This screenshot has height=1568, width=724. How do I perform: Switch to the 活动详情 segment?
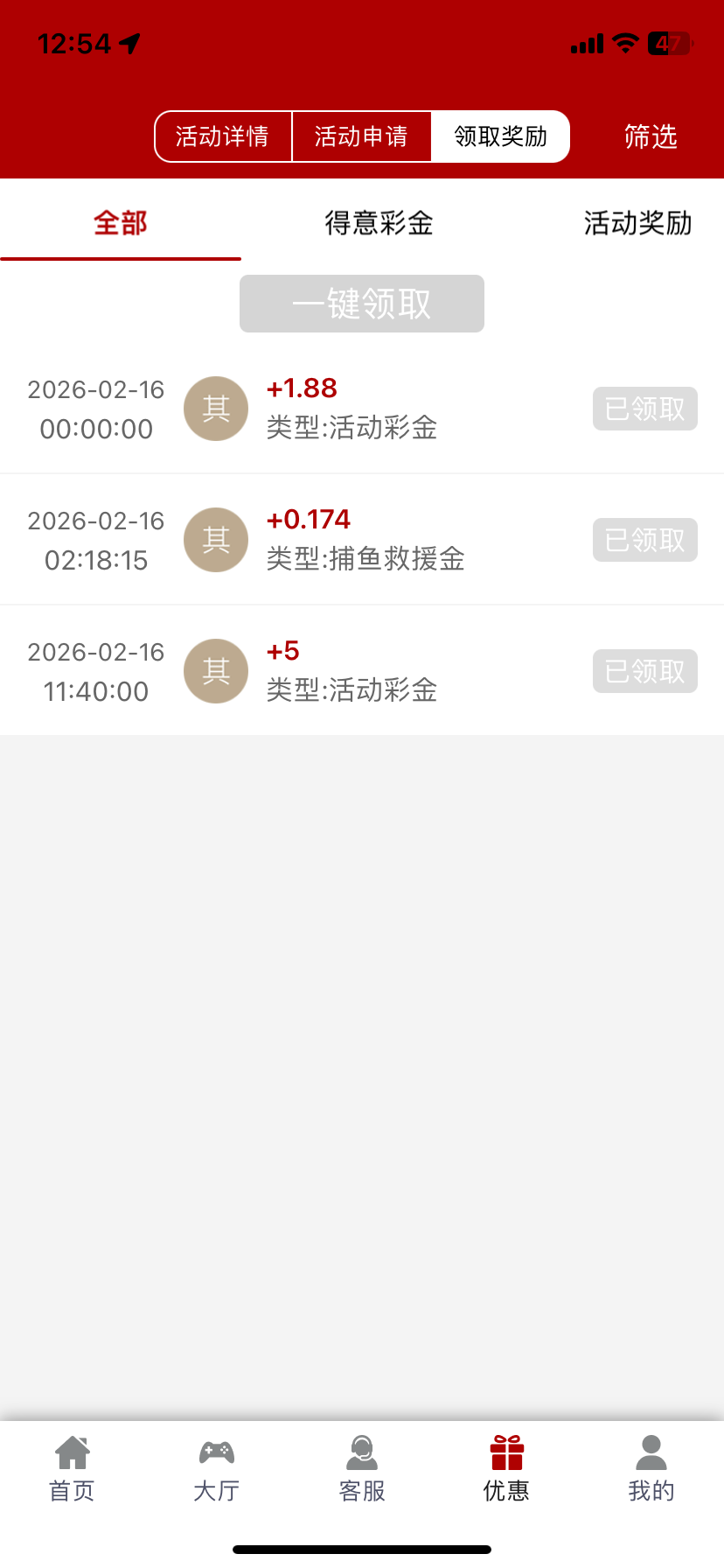[222, 136]
